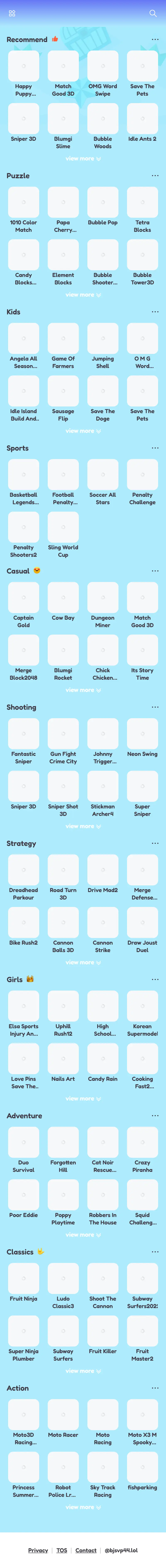Open the Jumping Shell game
The height and width of the screenshot is (1568, 166).
click(x=103, y=339)
